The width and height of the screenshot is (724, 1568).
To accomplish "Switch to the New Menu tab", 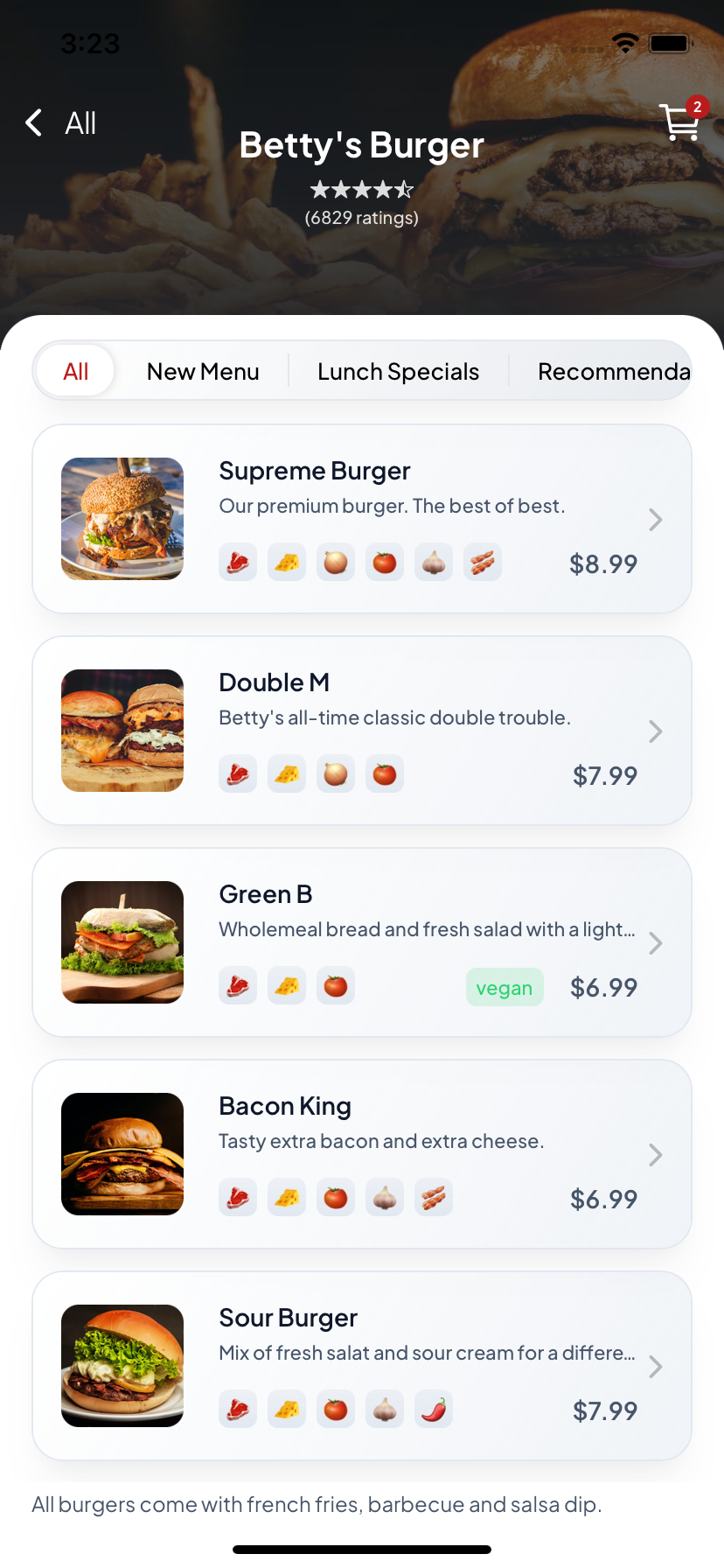I will point(203,371).
